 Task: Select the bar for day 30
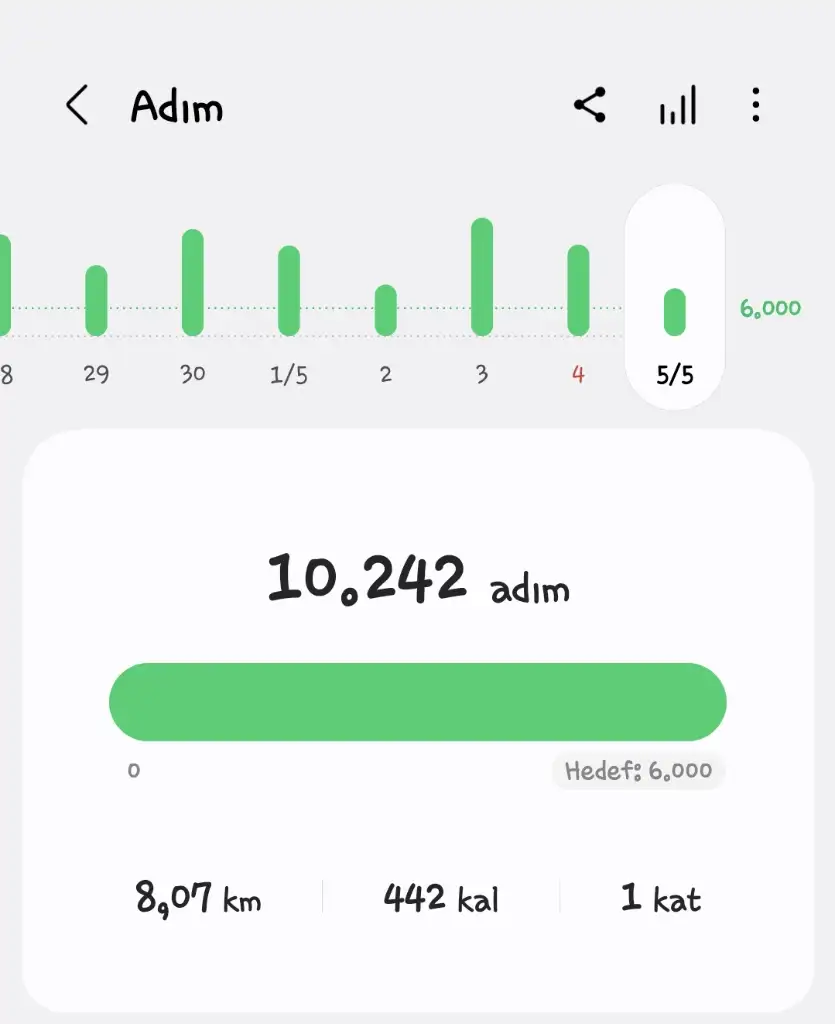tap(193, 283)
